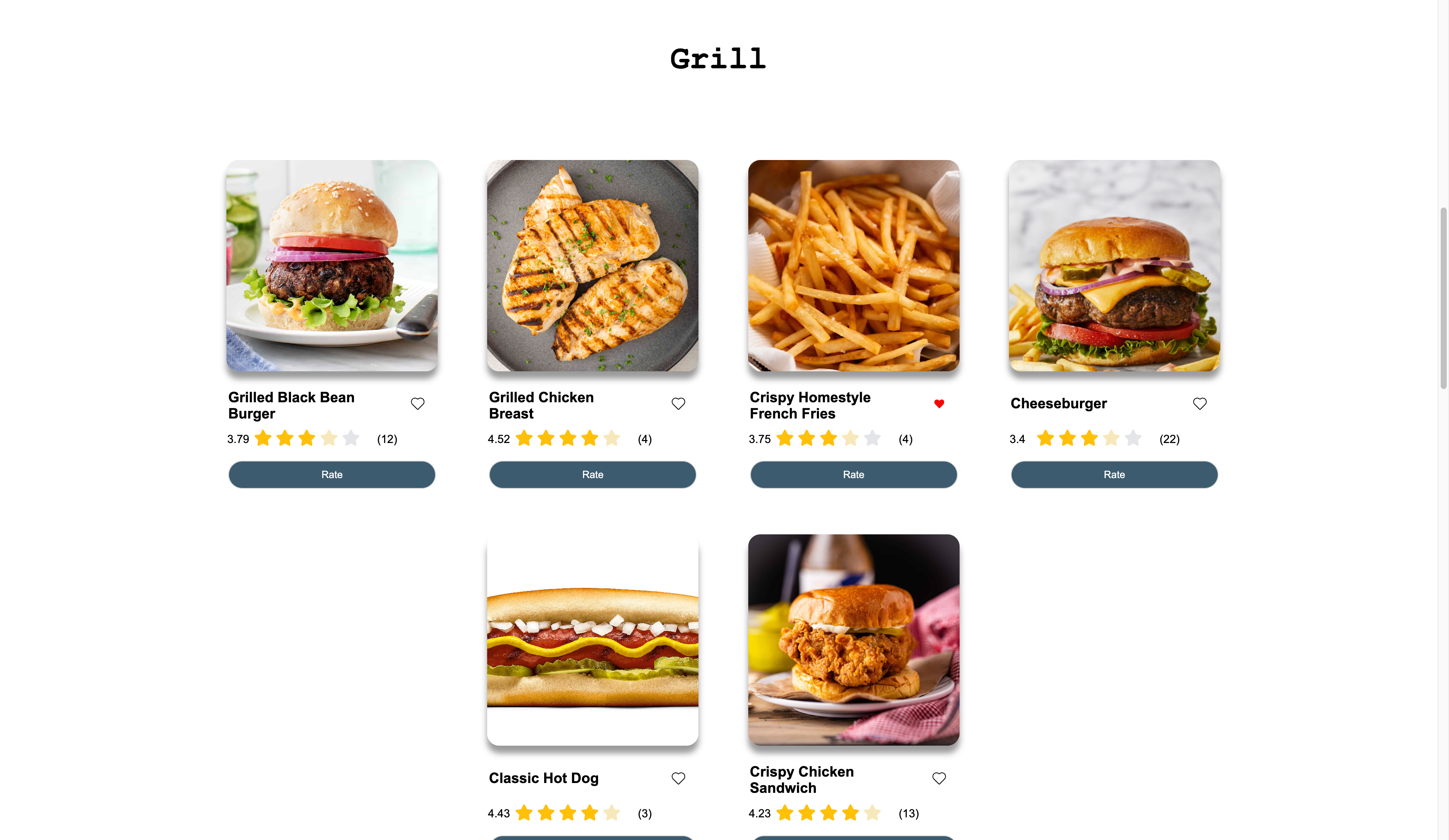Image resolution: width=1449 pixels, height=840 pixels.
Task: Select the Rate button for Cheeseburger
Action: 1114,474
